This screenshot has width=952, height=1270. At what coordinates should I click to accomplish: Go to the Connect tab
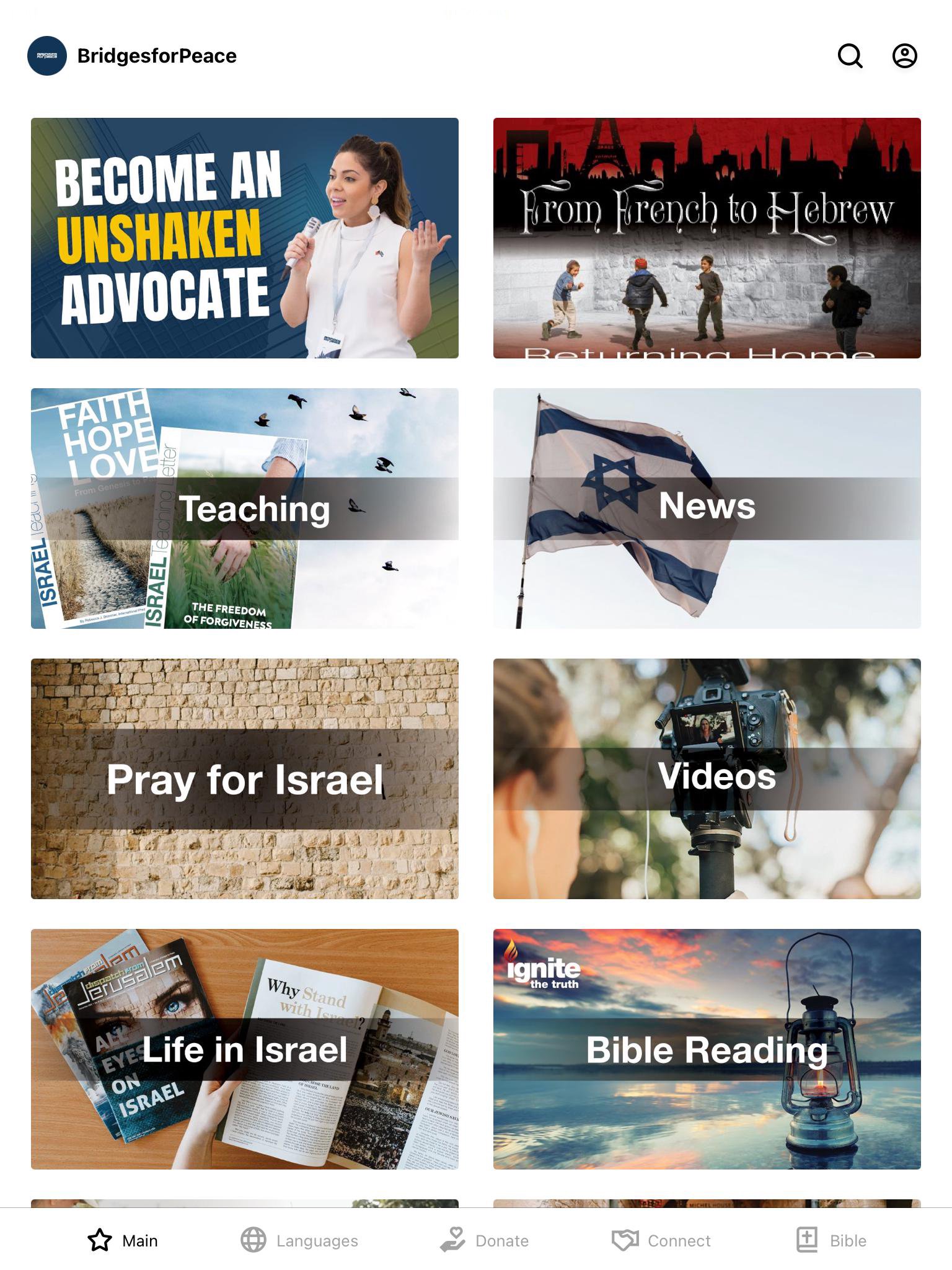(x=661, y=1240)
